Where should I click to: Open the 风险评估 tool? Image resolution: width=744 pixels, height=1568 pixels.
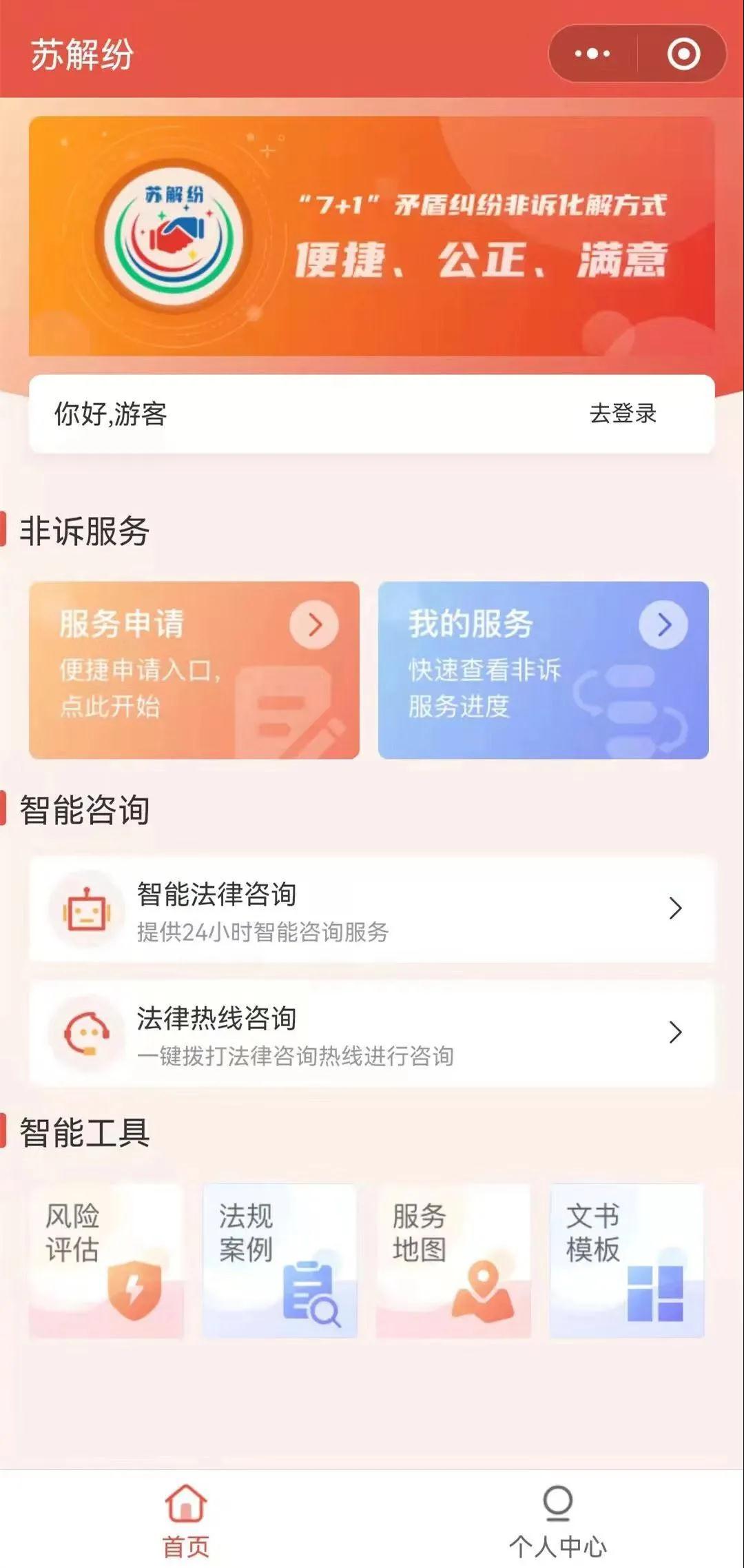pos(106,1261)
